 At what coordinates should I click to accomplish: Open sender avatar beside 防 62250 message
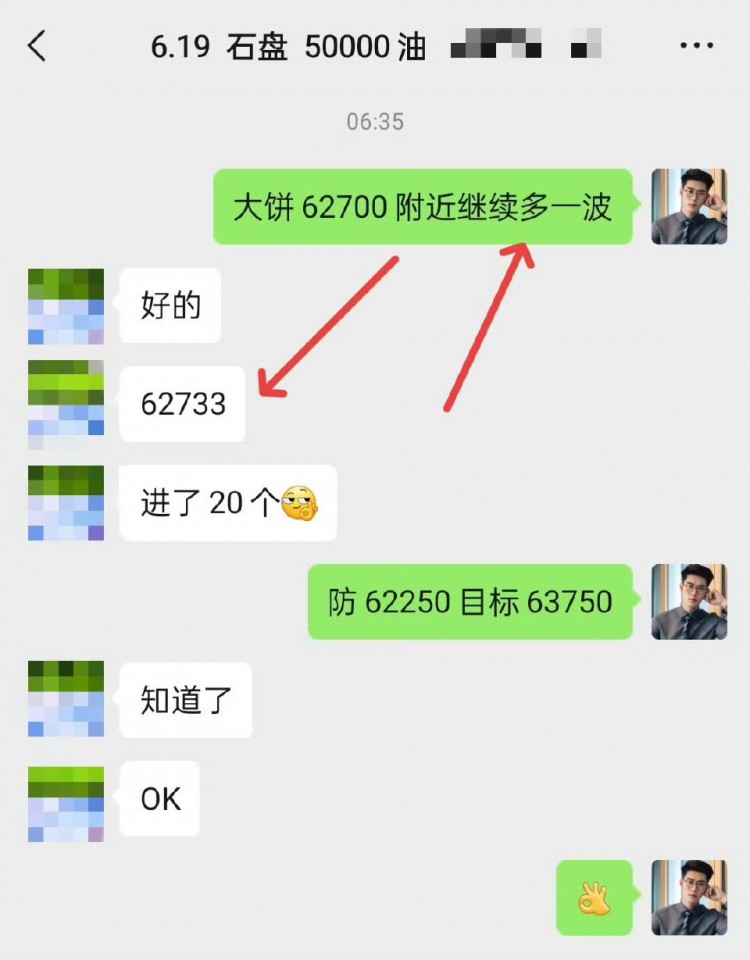[x=689, y=602]
